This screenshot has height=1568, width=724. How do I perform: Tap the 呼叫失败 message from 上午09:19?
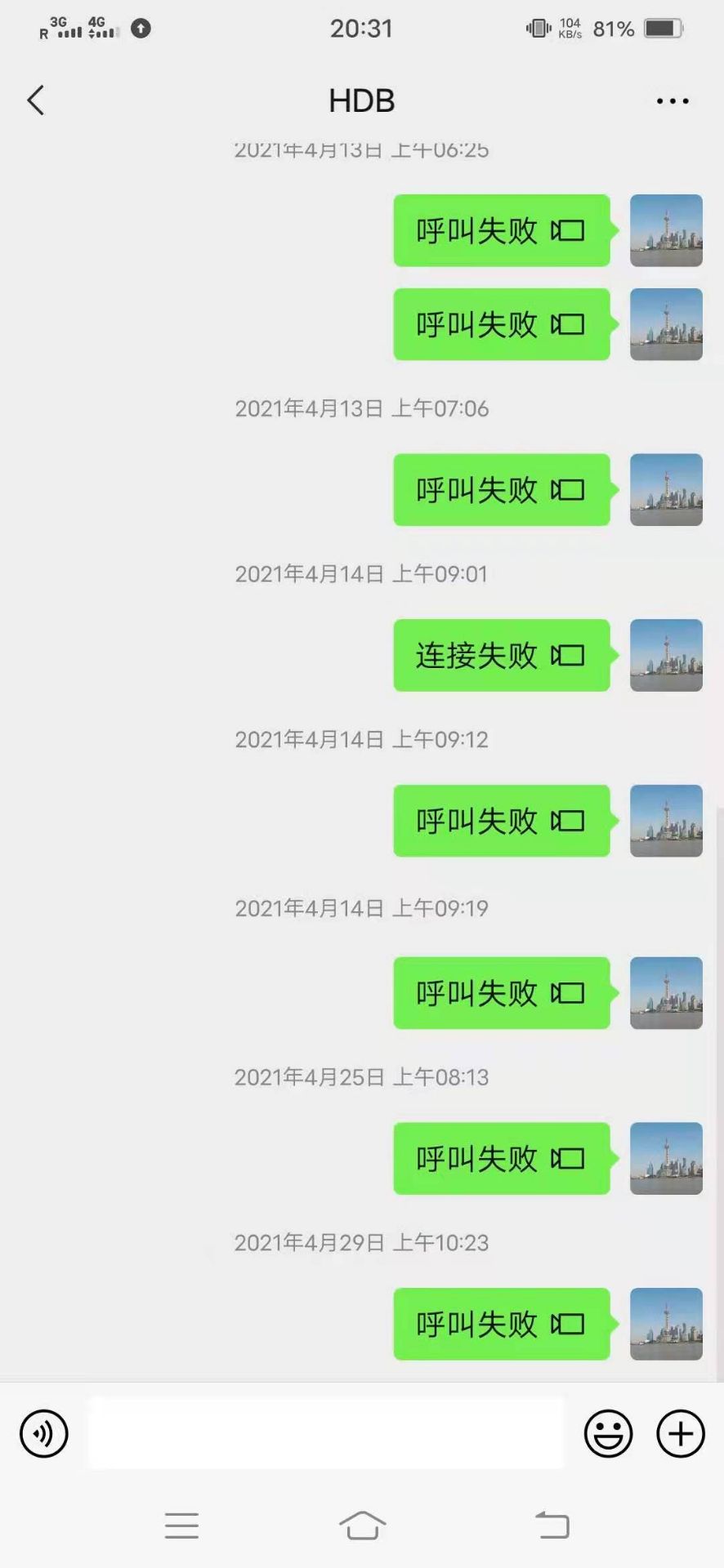click(x=501, y=993)
